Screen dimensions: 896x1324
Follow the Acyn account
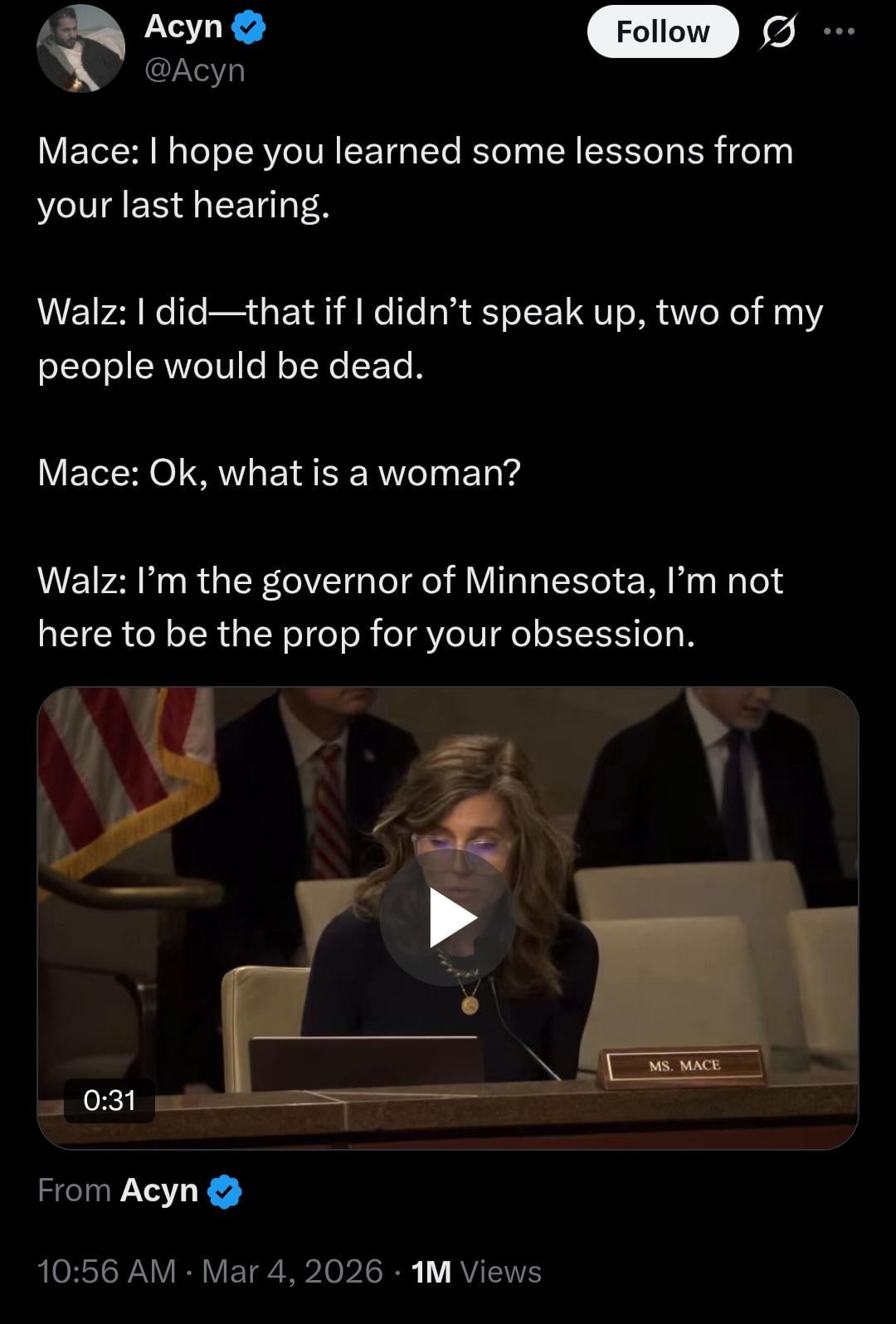pyautogui.click(x=662, y=32)
